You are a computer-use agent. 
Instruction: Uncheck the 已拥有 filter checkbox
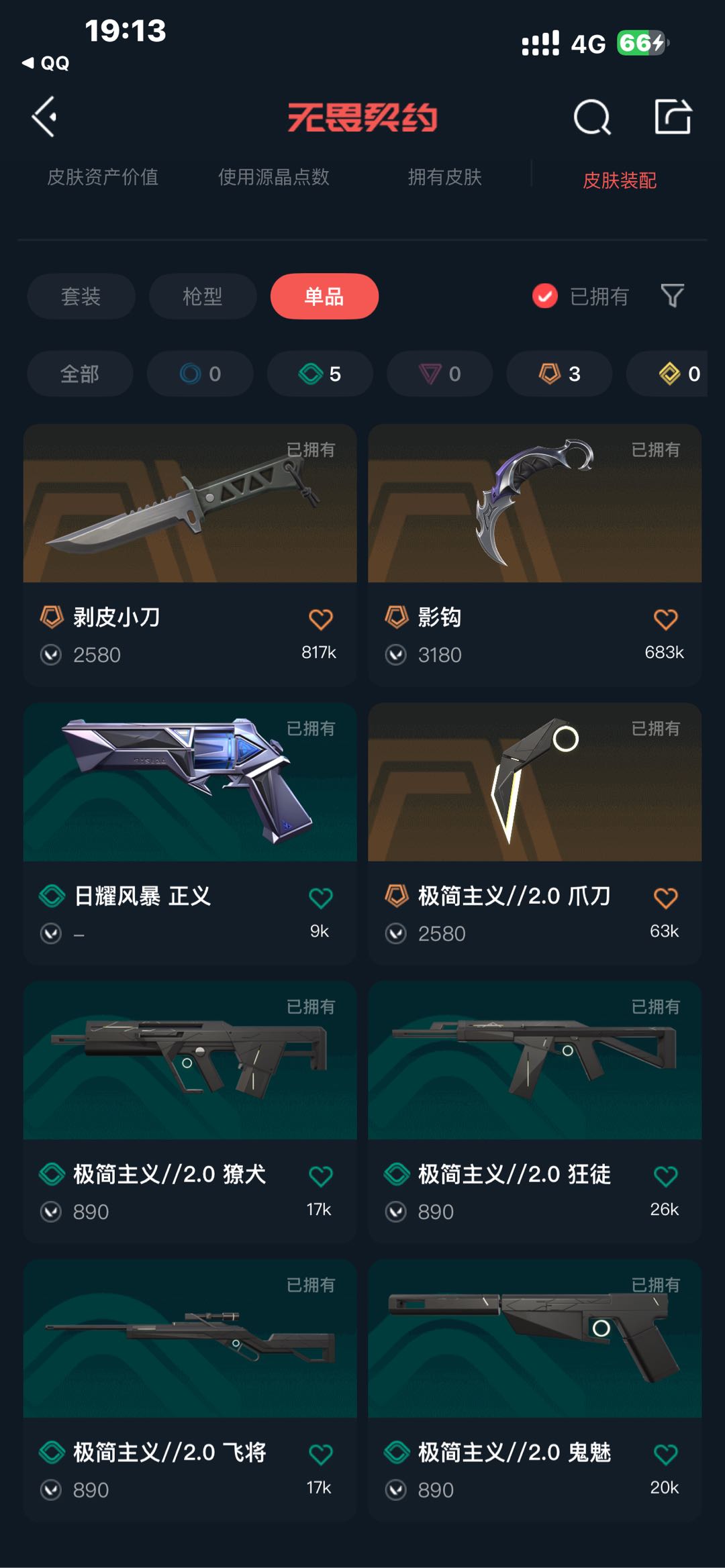pos(544,296)
